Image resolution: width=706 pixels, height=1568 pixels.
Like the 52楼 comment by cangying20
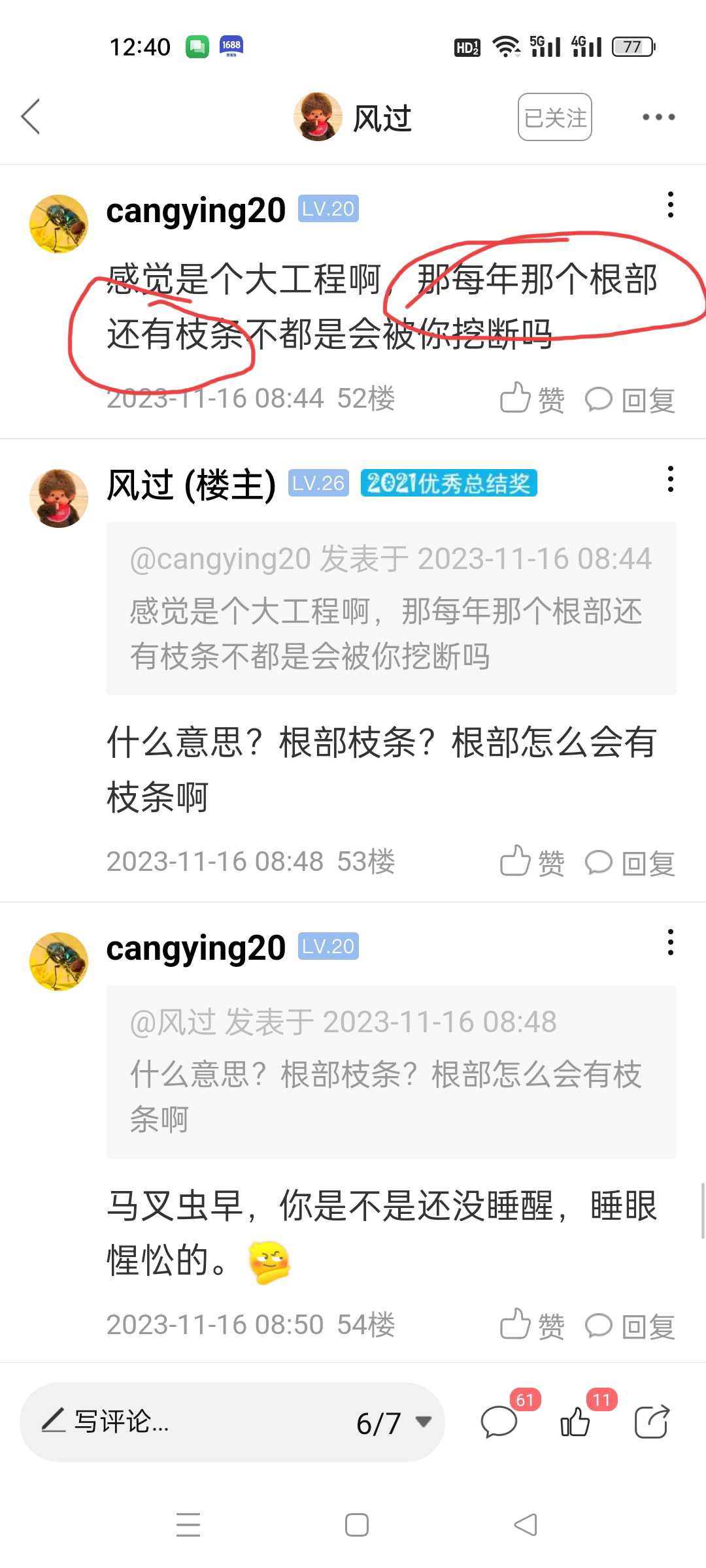point(532,399)
